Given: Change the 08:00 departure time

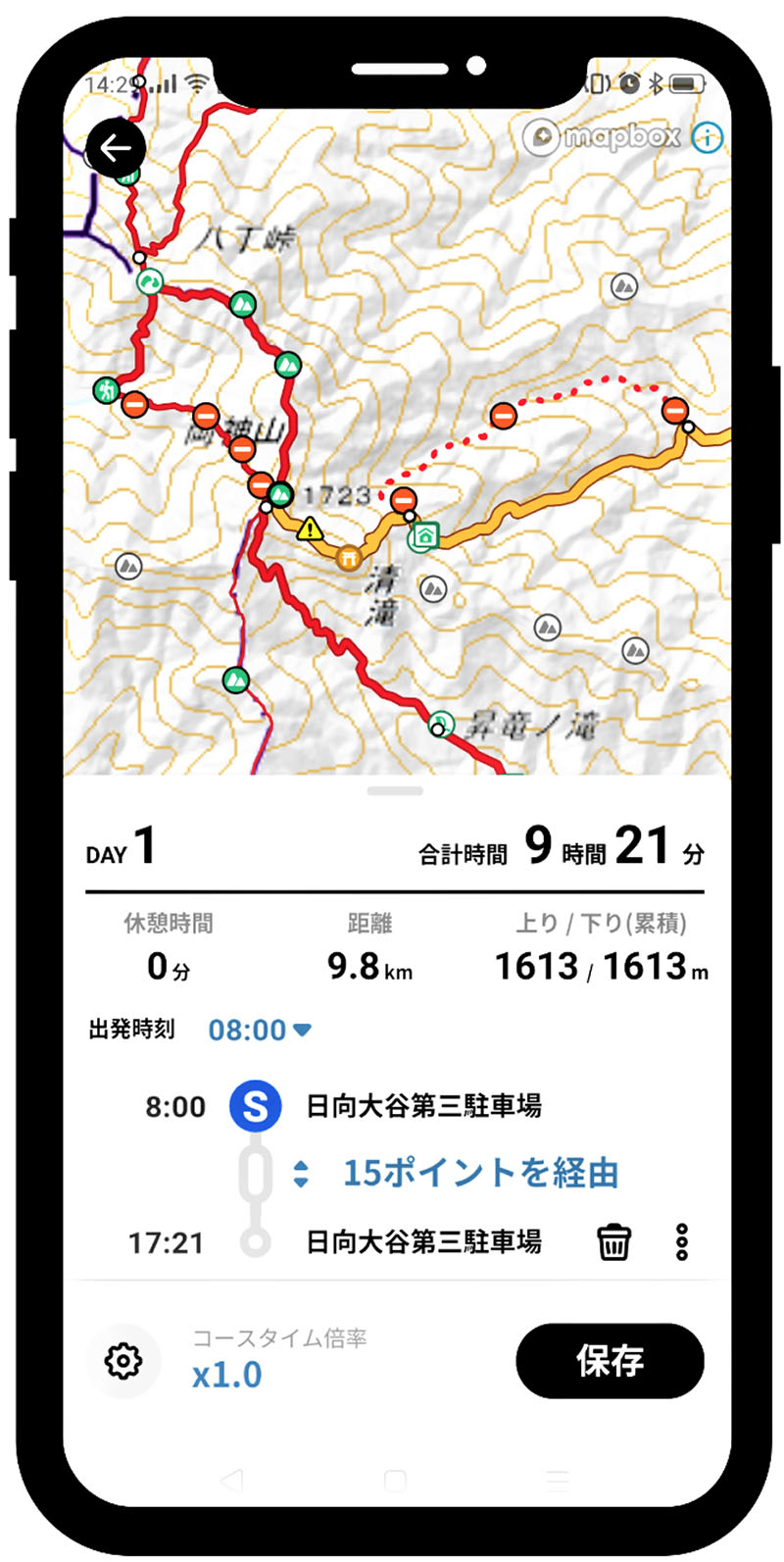Looking at the screenshot, I should (259, 1031).
